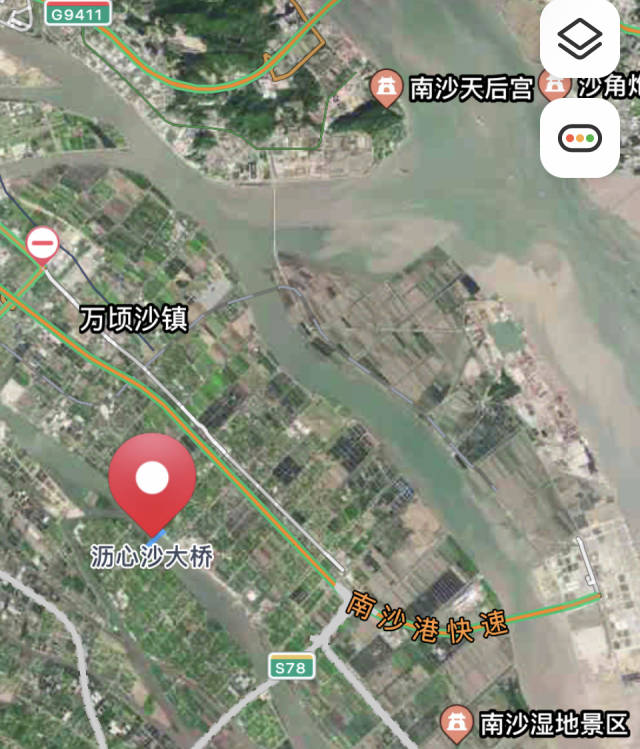Open the map layers button
Viewport: 640px width, 749px height.
579,40
